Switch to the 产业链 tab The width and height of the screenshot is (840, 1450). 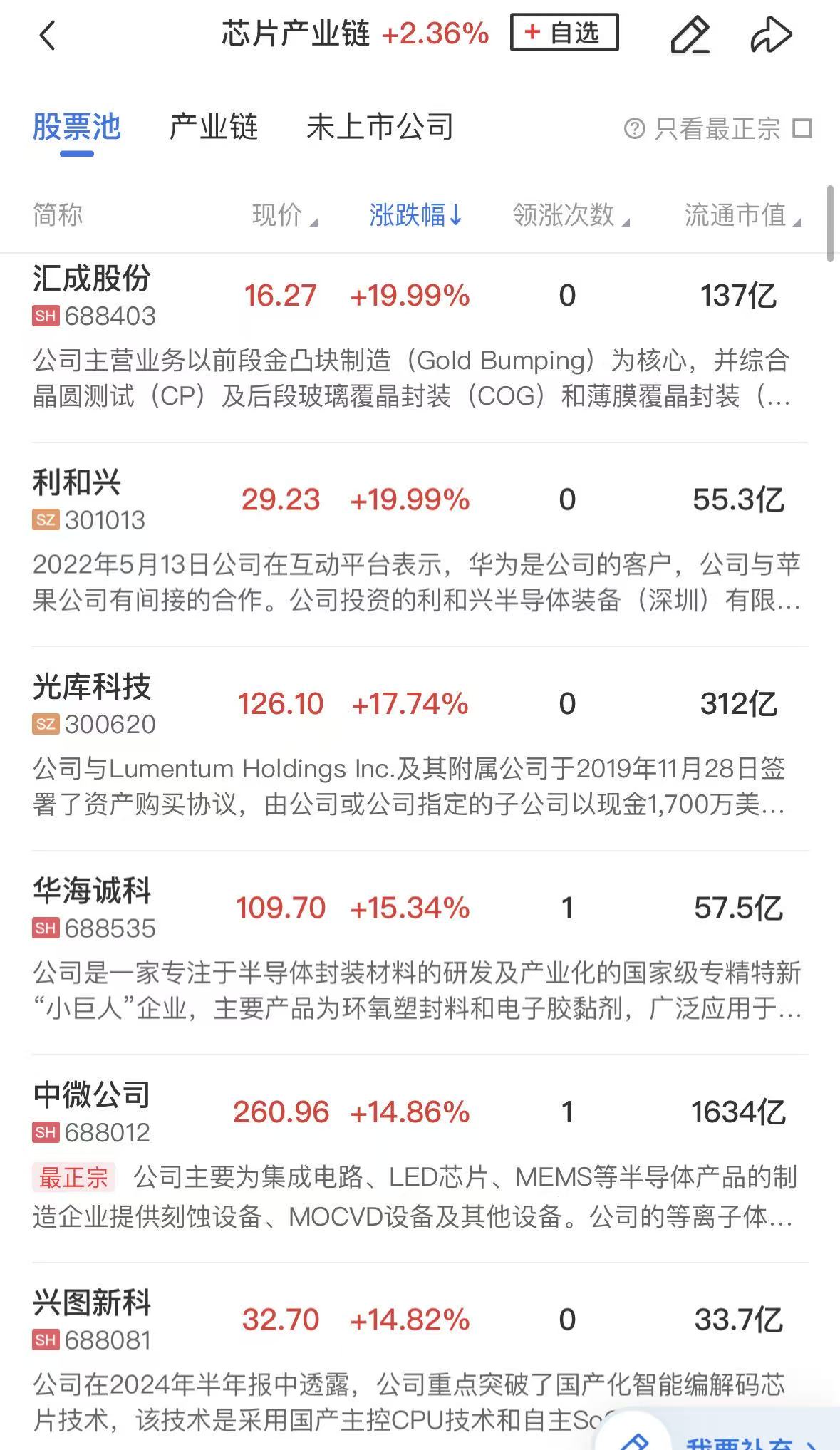pos(213,128)
